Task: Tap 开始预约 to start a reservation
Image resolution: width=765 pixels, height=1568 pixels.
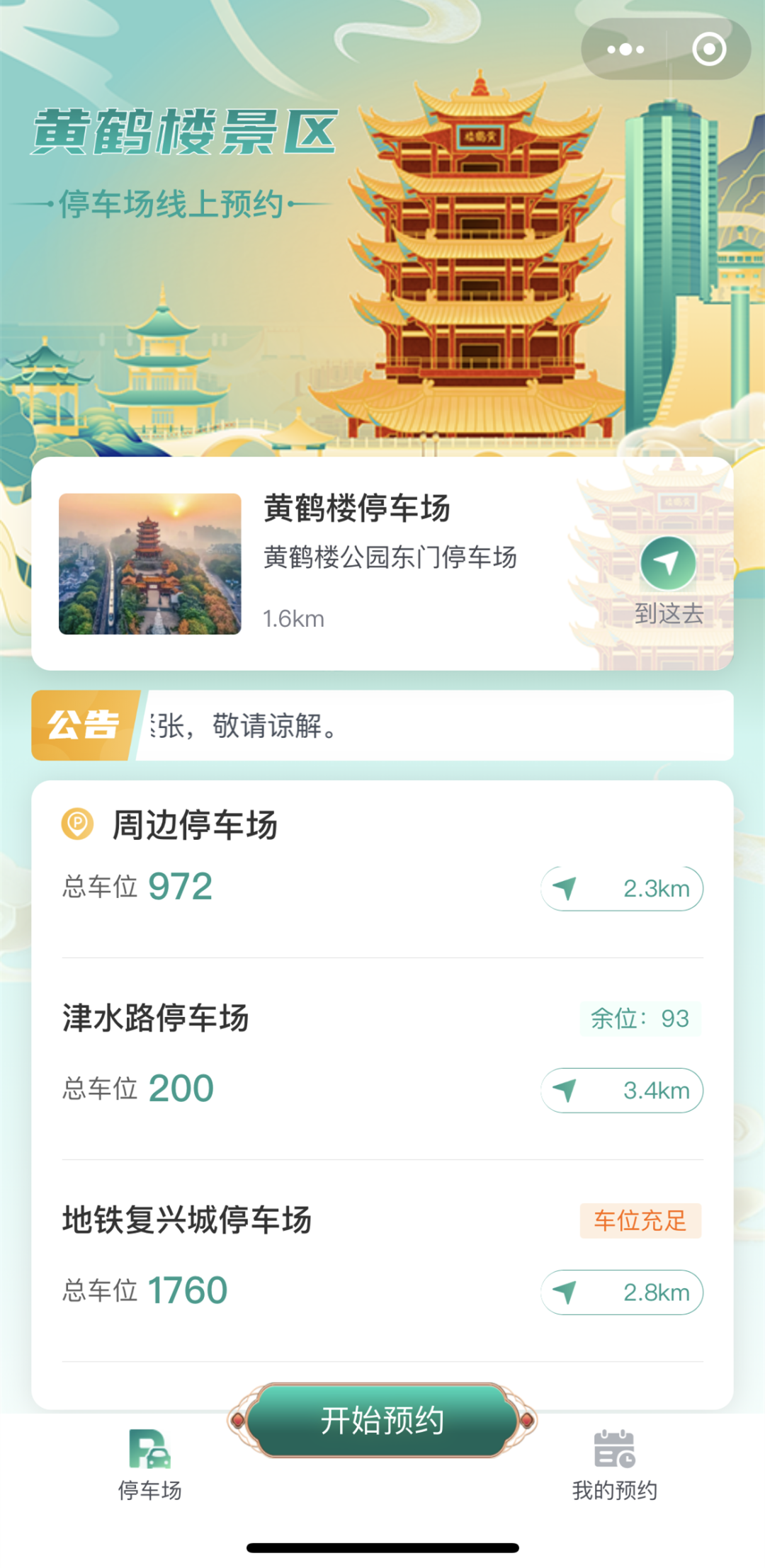Action: point(382,1421)
